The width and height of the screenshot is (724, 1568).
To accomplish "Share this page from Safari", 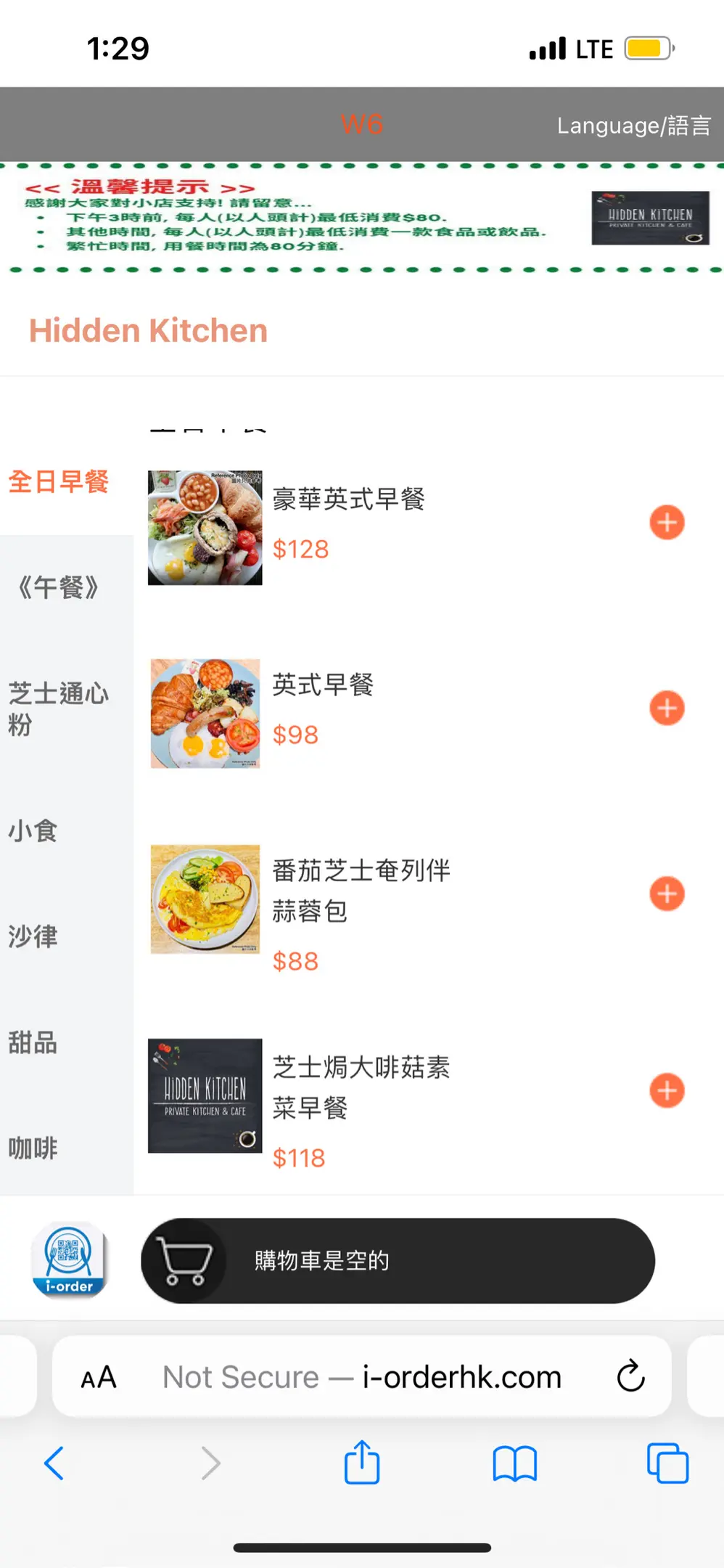I will click(x=362, y=1463).
